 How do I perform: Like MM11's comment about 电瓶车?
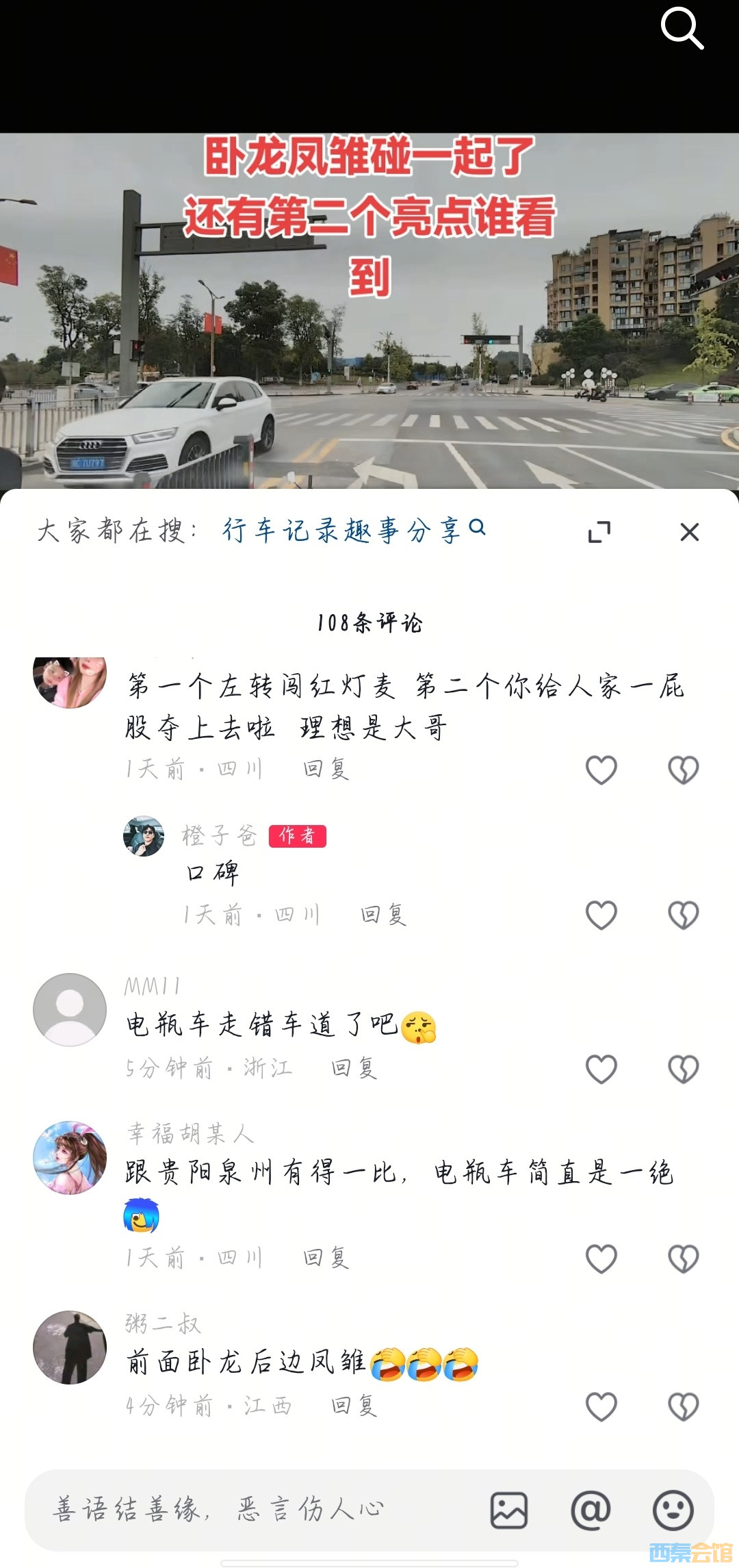point(601,1069)
